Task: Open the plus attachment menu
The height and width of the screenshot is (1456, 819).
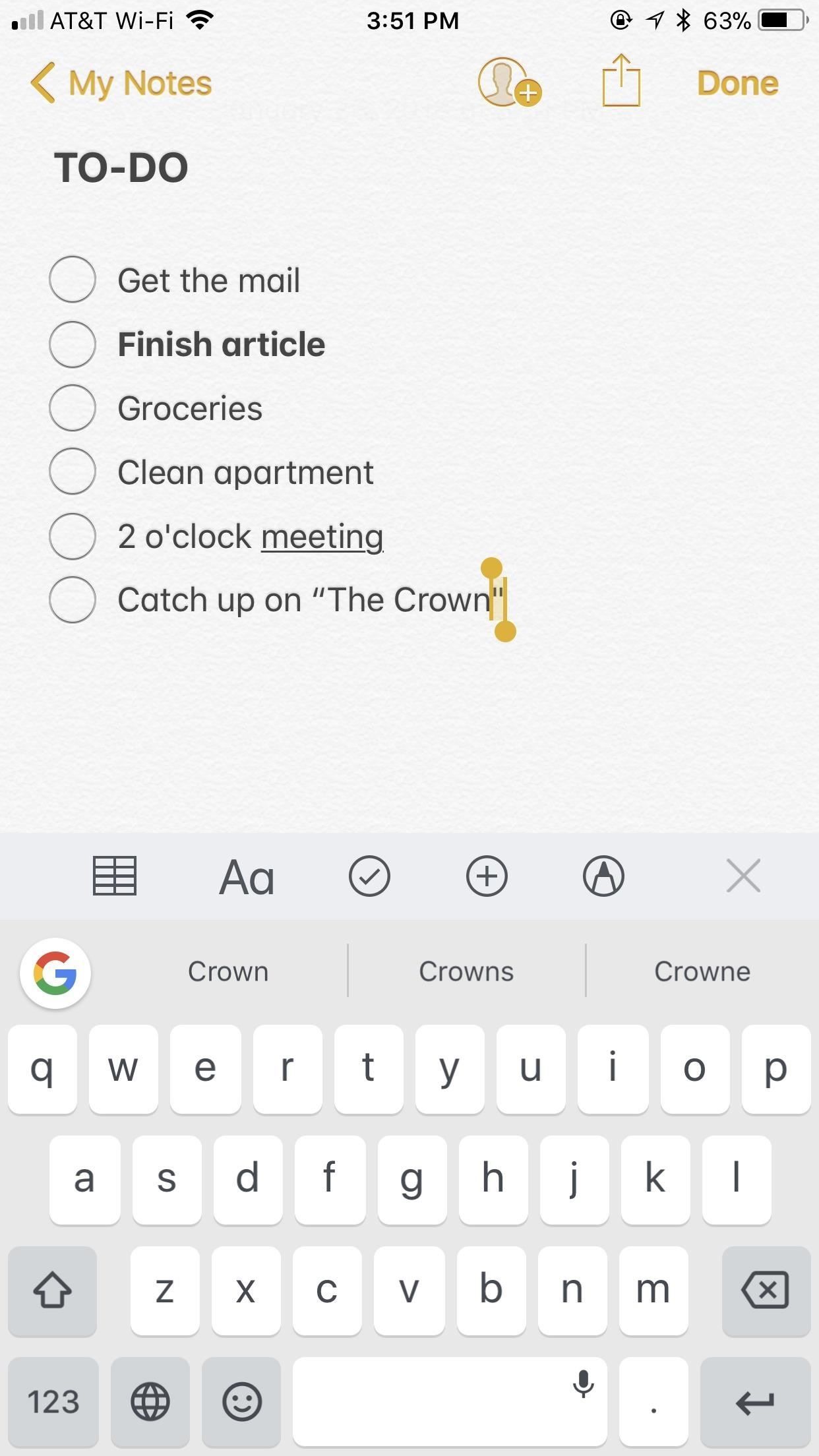Action: [487, 876]
